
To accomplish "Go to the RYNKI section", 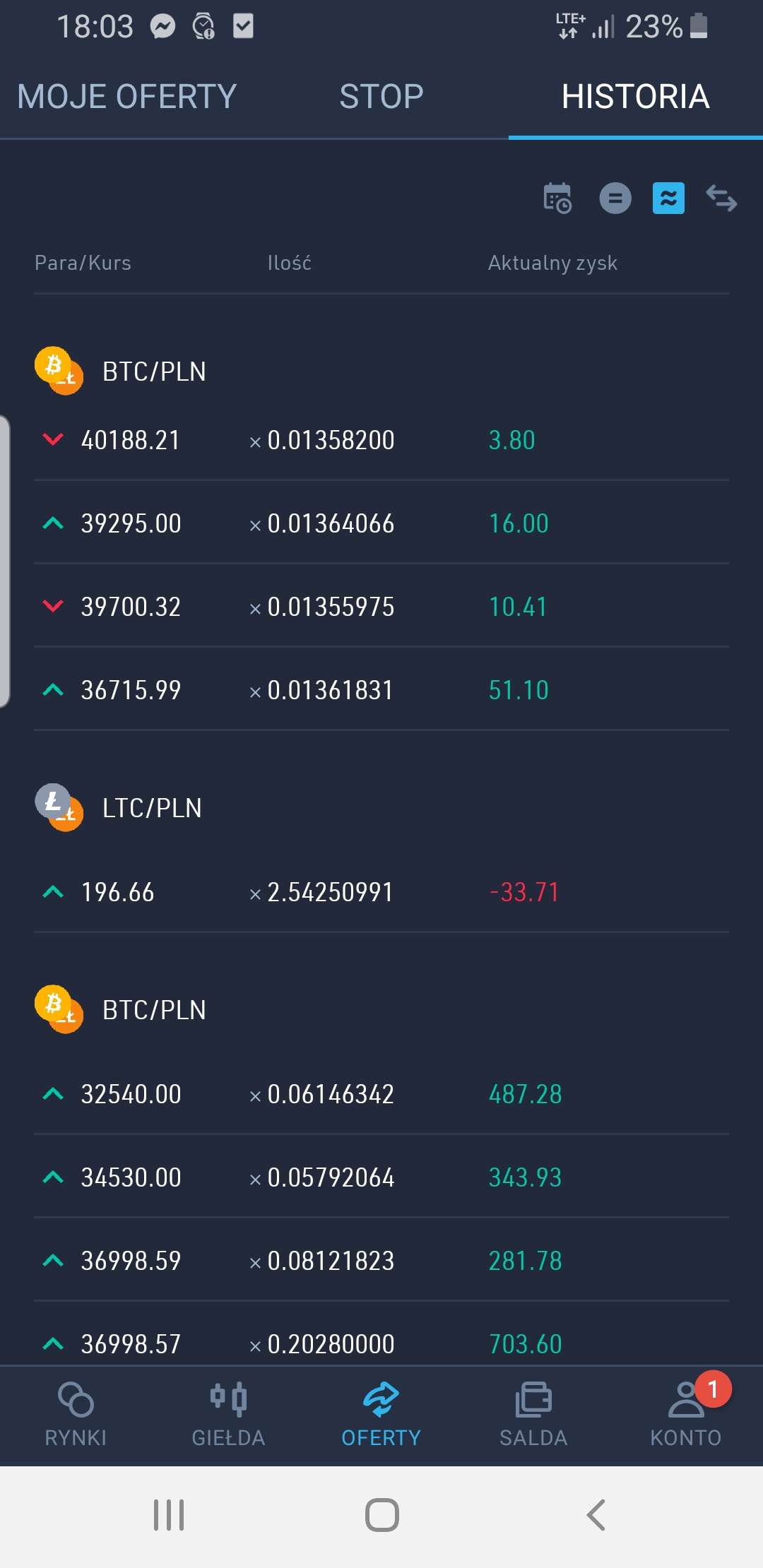I will click(x=76, y=1415).
